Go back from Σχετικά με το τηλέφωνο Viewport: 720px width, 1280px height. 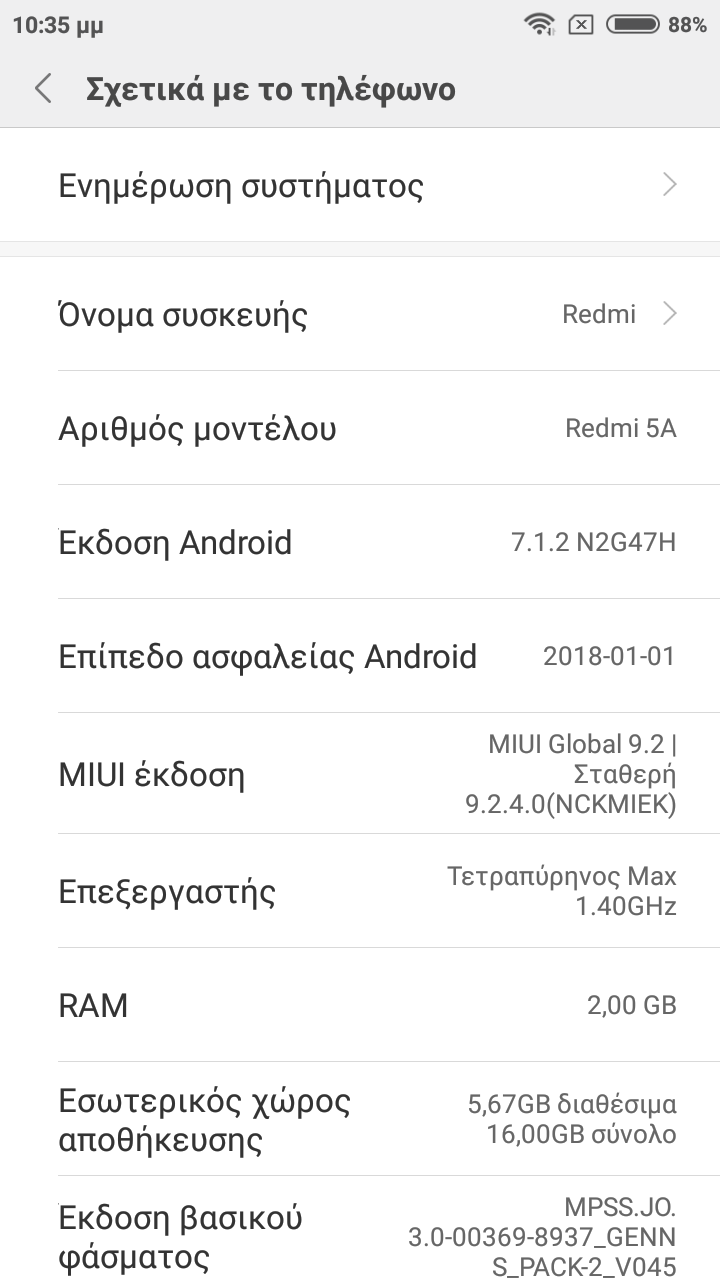tap(43, 89)
